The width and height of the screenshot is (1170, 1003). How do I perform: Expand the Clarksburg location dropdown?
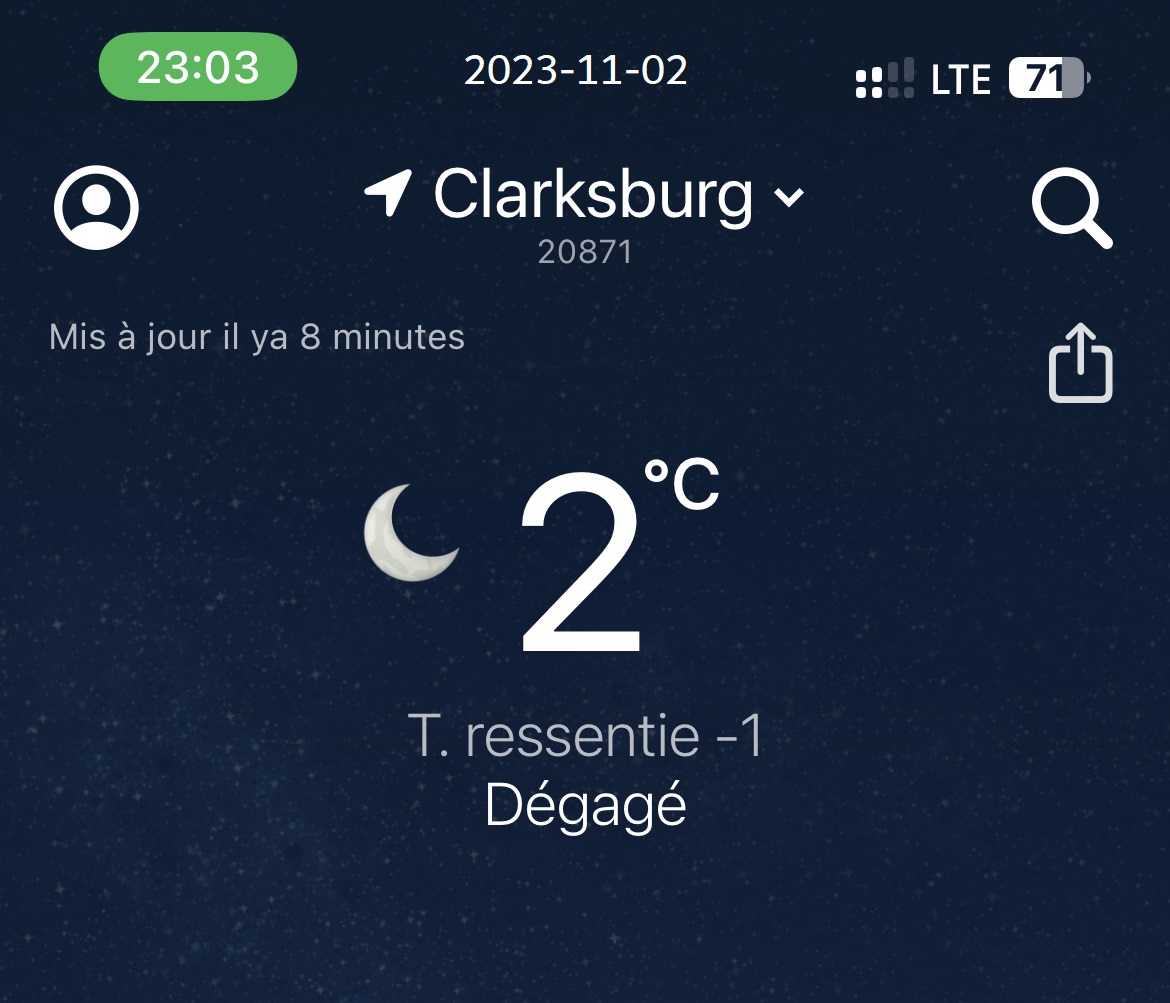pos(788,197)
